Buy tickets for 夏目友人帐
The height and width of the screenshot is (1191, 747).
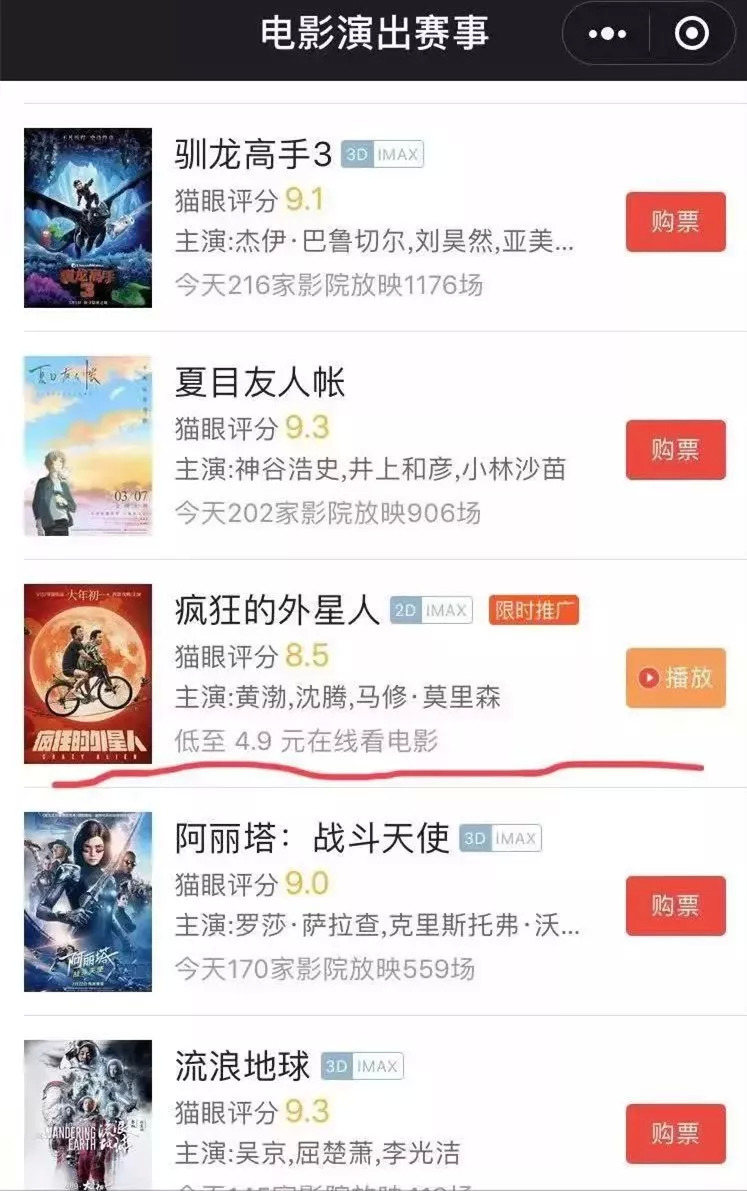(675, 450)
